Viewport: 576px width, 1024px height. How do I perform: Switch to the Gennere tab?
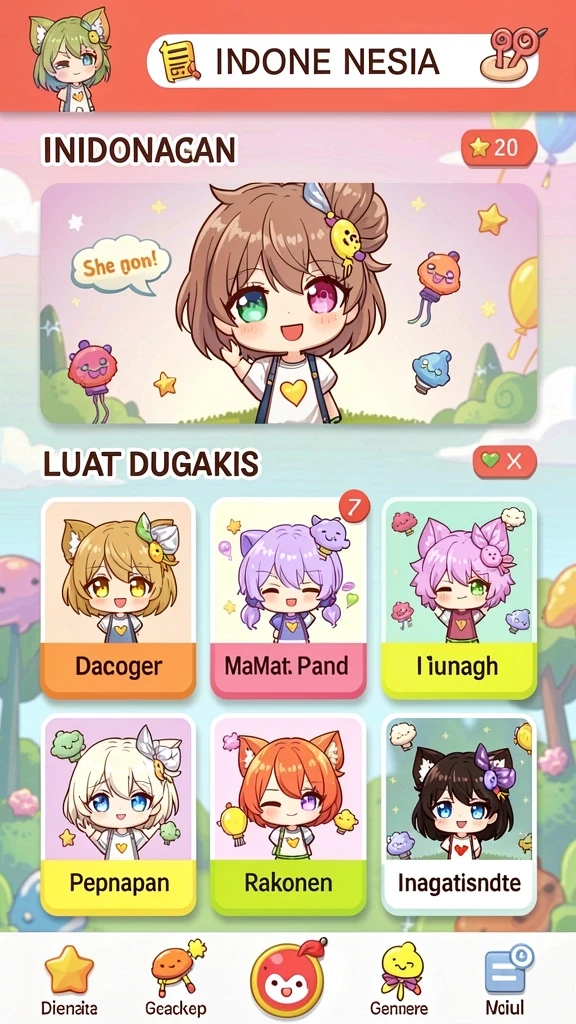[400, 978]
